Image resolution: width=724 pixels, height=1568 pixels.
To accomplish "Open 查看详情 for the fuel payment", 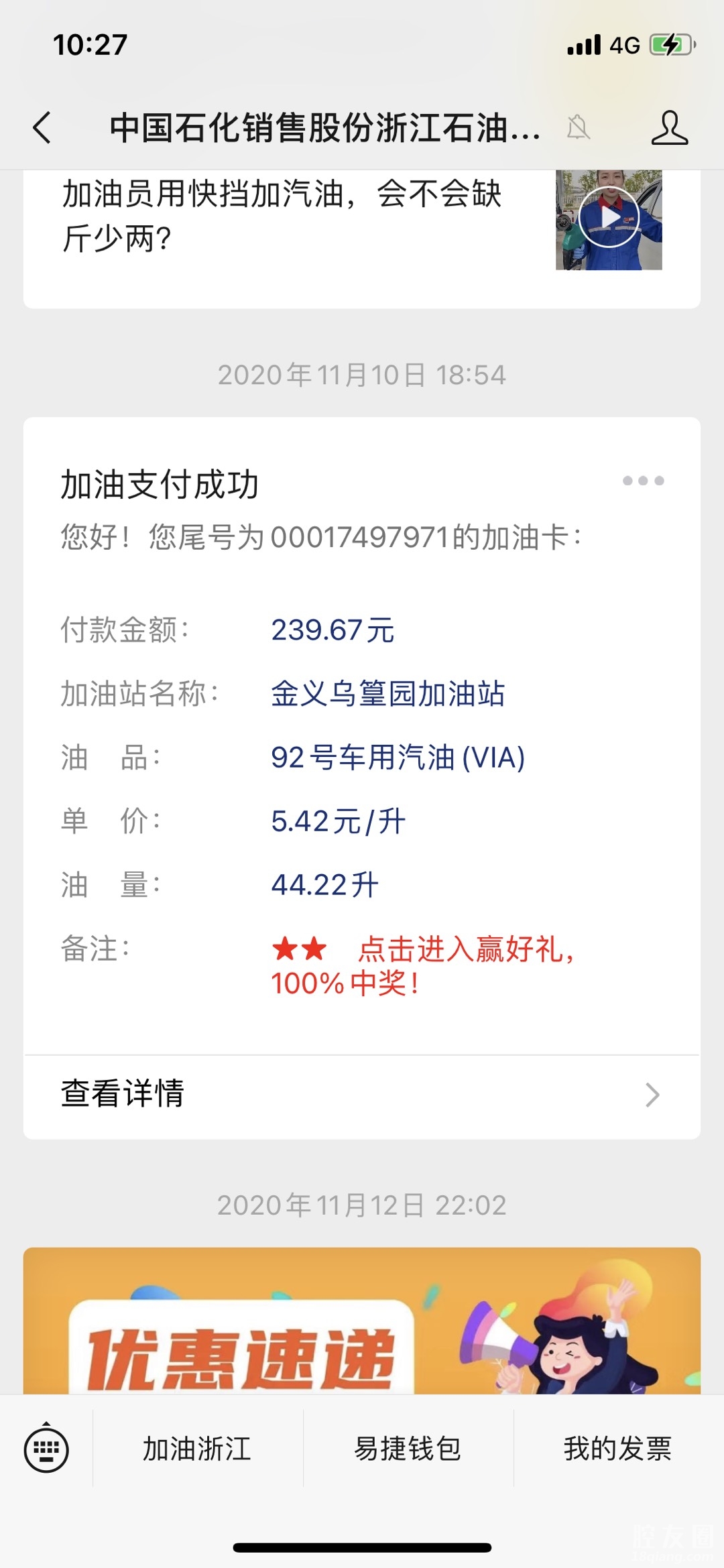I will tap(362, 1095).
